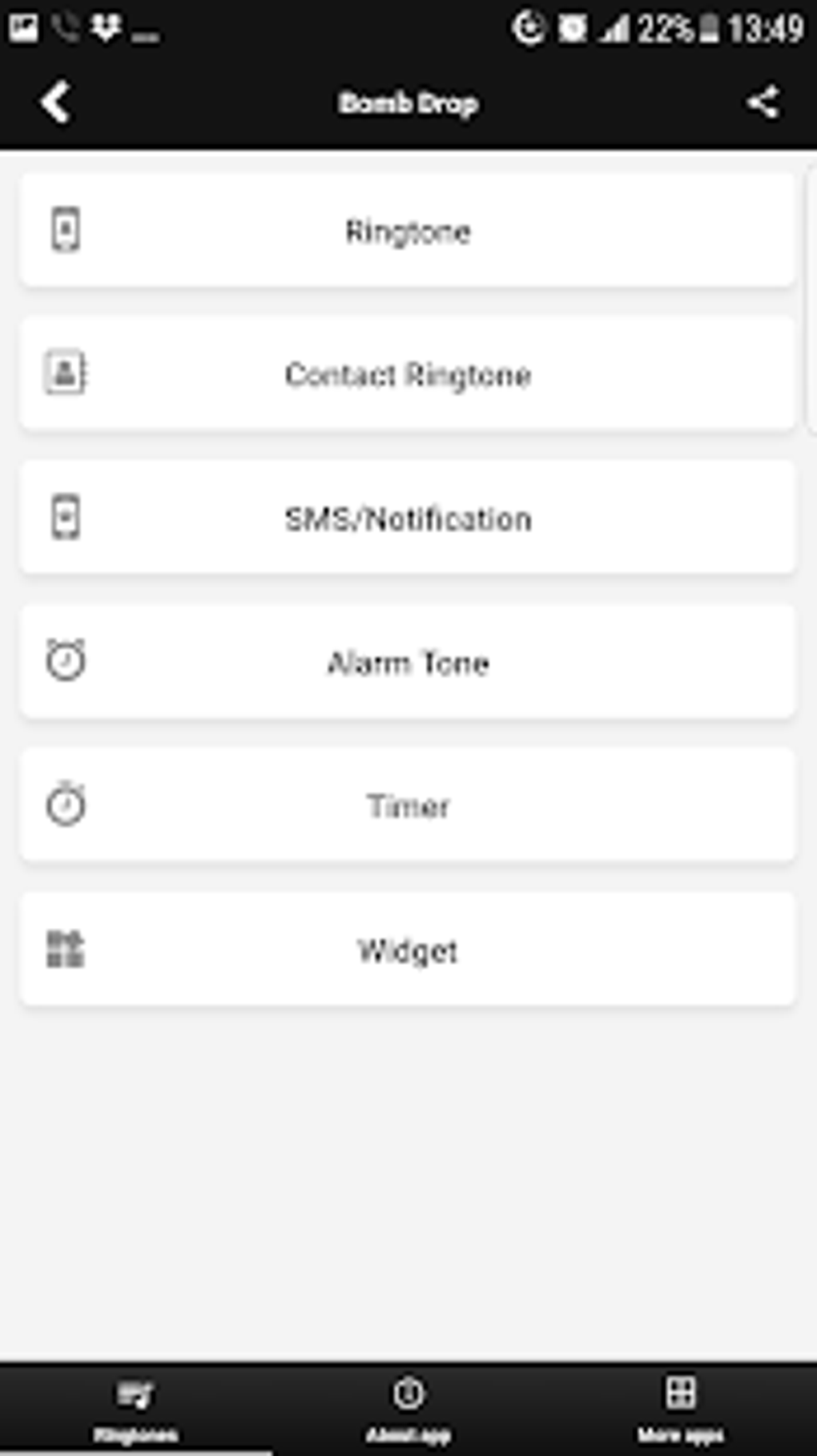View the More apps tab
The width and height of the screenshot is (817, 1456).
pos(680,1409)
